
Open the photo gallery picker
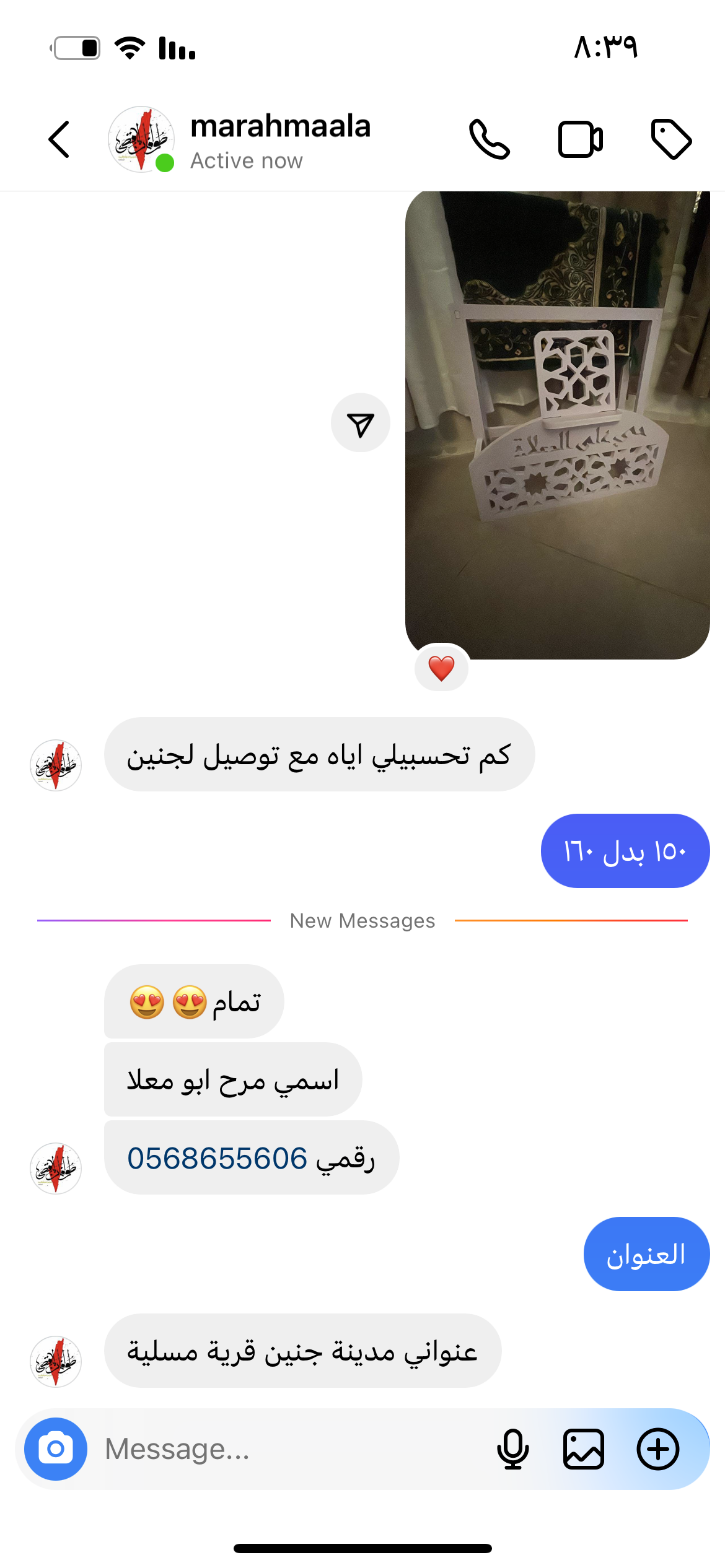point(583,1449)
